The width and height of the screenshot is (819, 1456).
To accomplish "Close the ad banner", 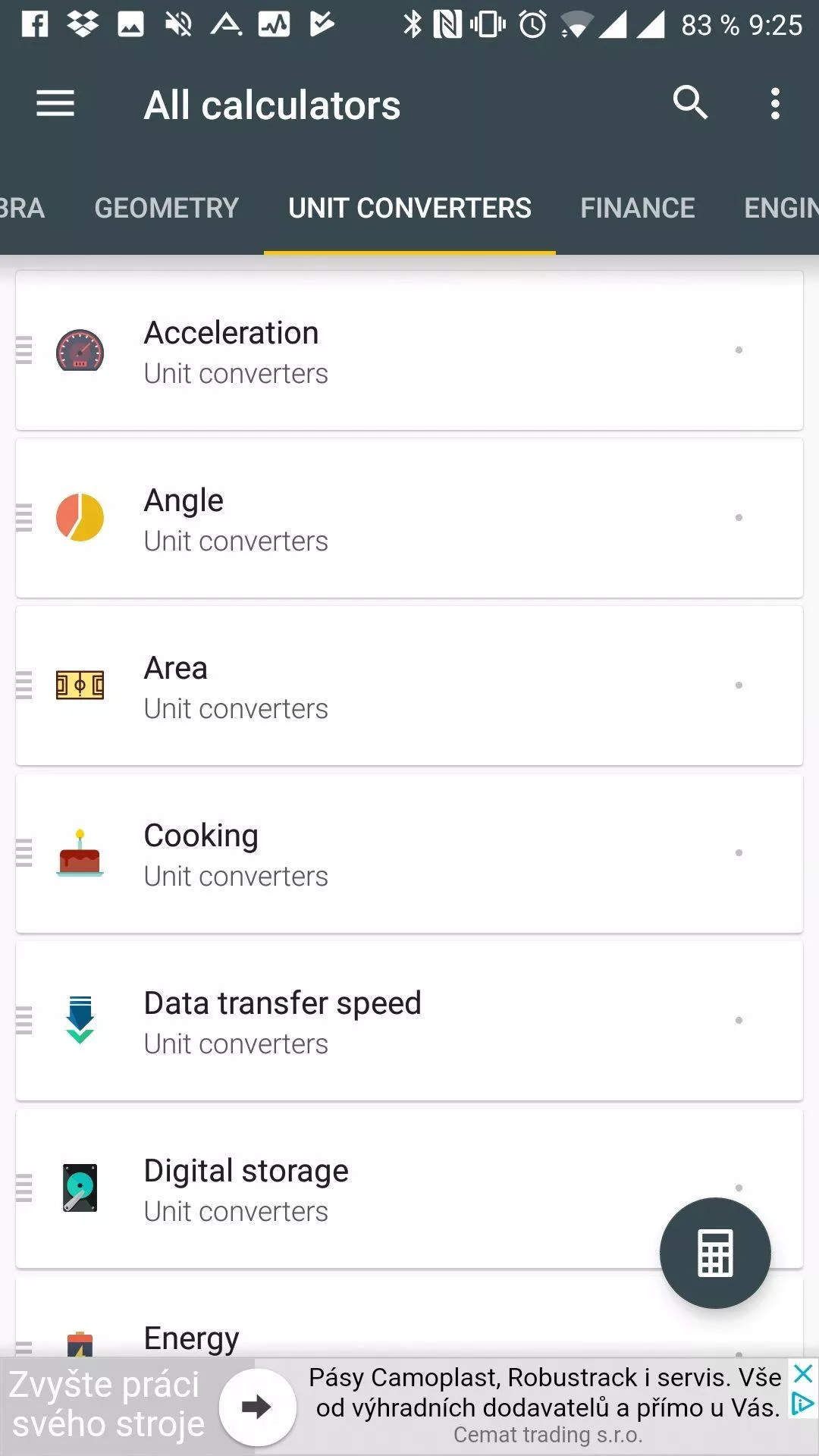I will click(803, 1373).
